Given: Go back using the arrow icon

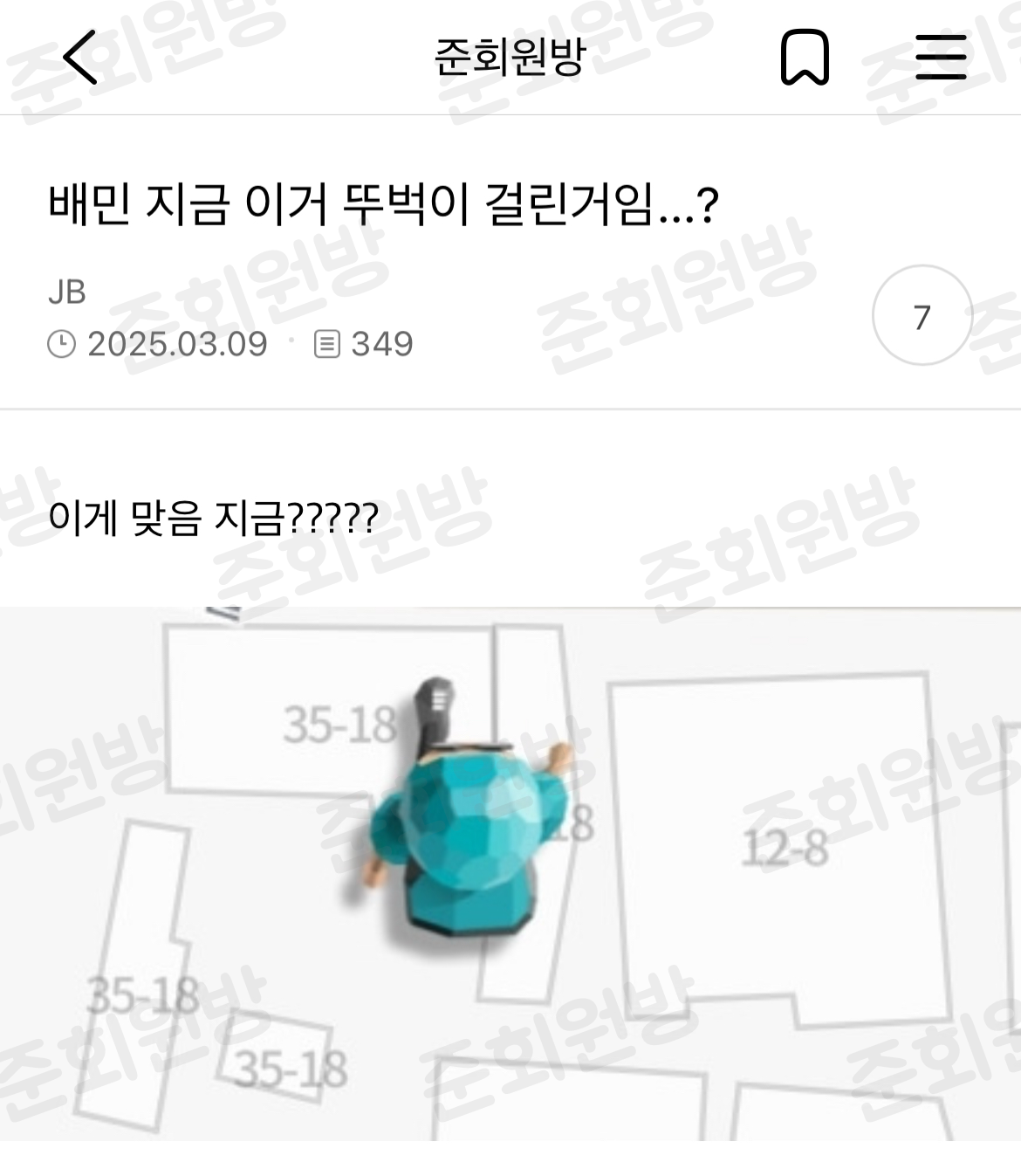Looking at the screenshot, I should tap(80, 58).
